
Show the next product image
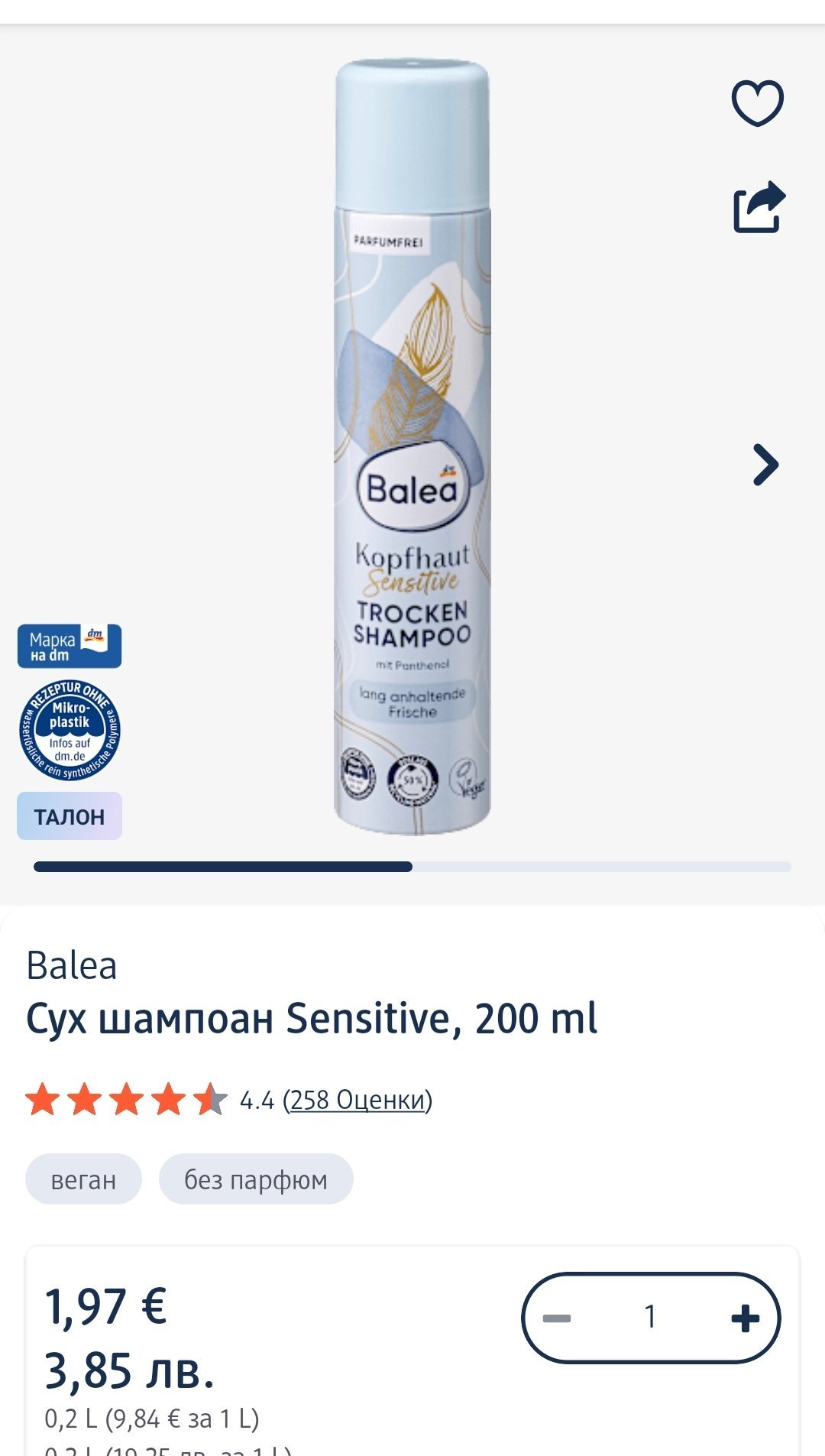tap(765, 465)
